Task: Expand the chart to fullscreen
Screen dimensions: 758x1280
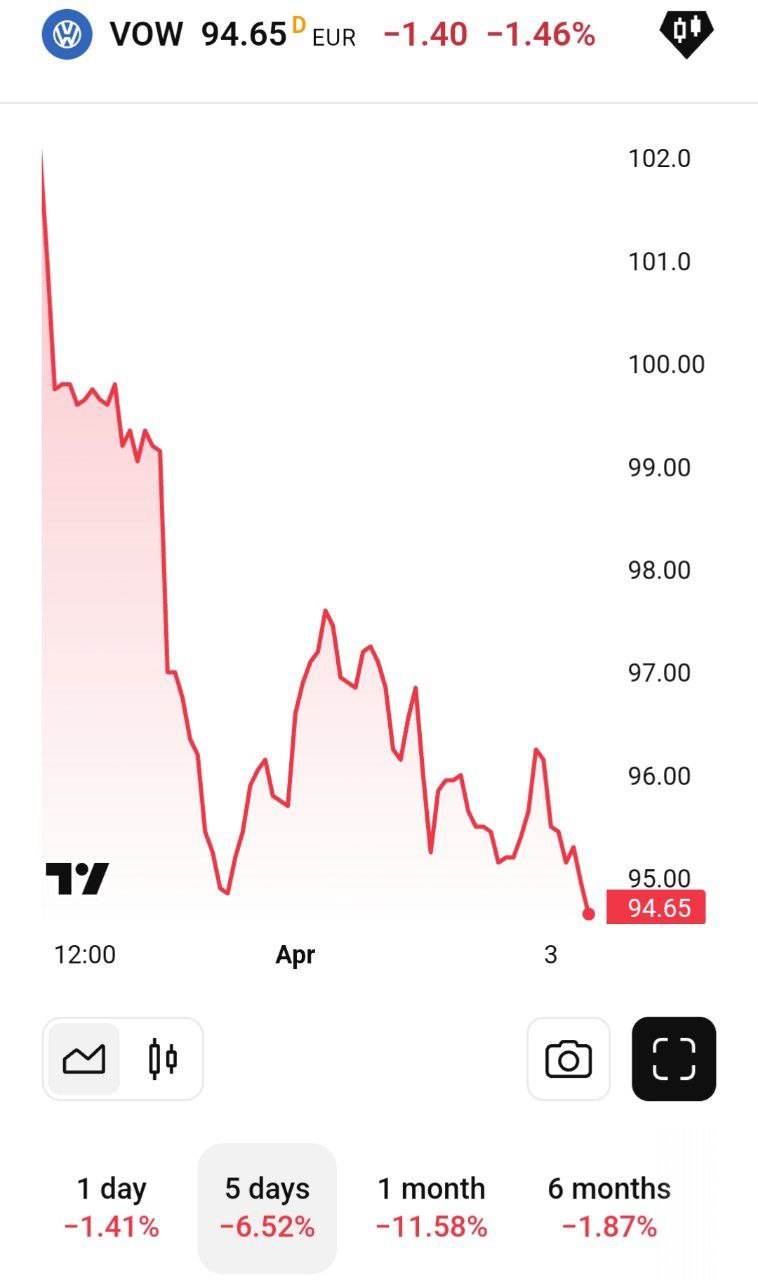Action: click(x=673, y=1059)
